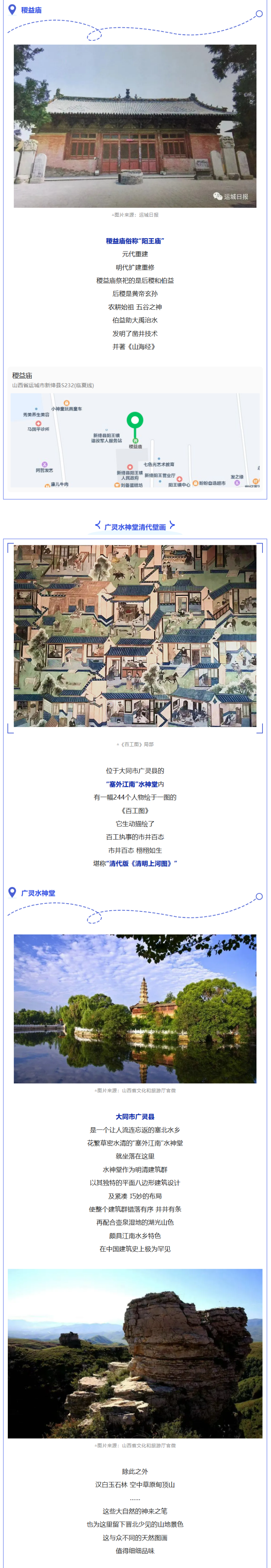View the 广灵水神堂 lake photo
Screen dimensions: 271x1568
click(x=134, y=1008)
